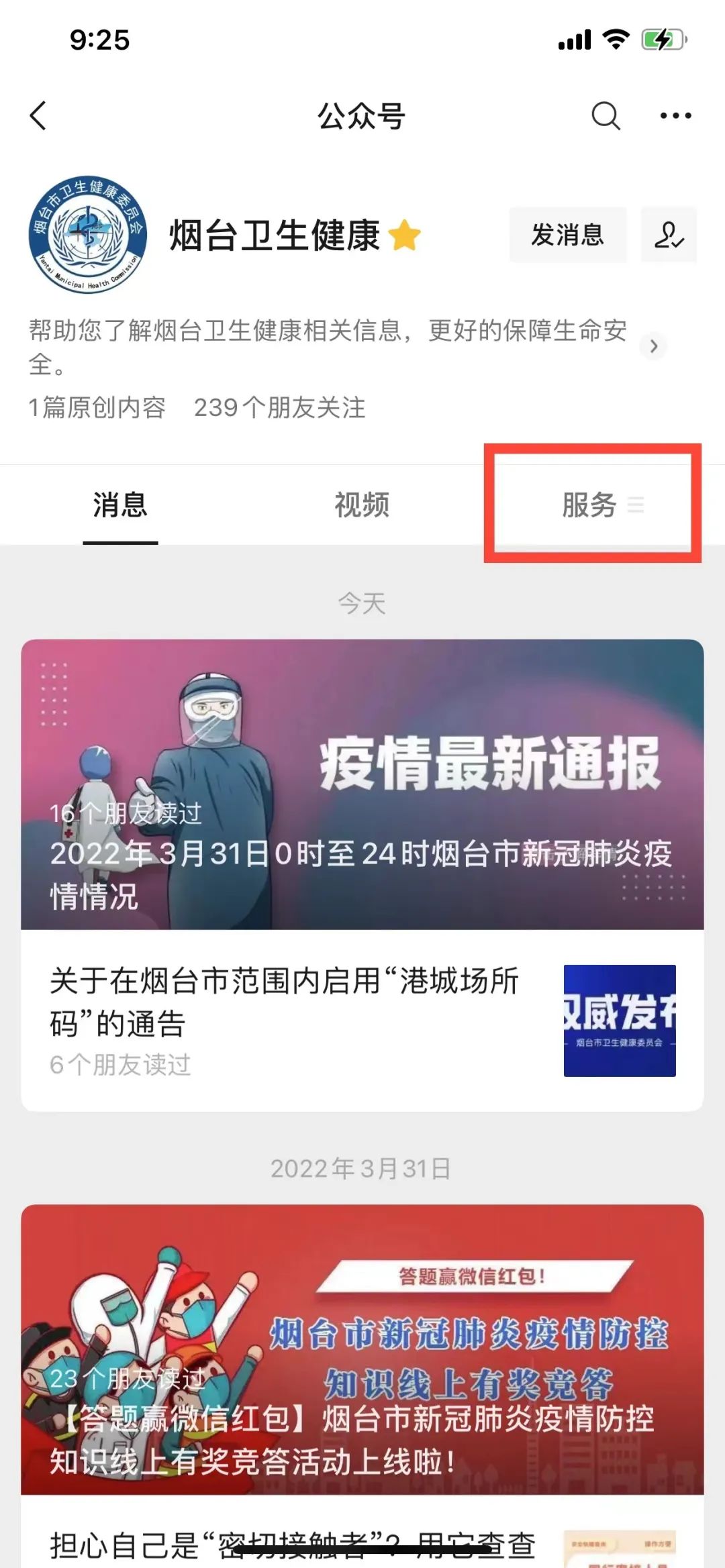Open the 疫情最新通报 article card
Viewport: 725px width, 1568px height.
click(362, 784)
